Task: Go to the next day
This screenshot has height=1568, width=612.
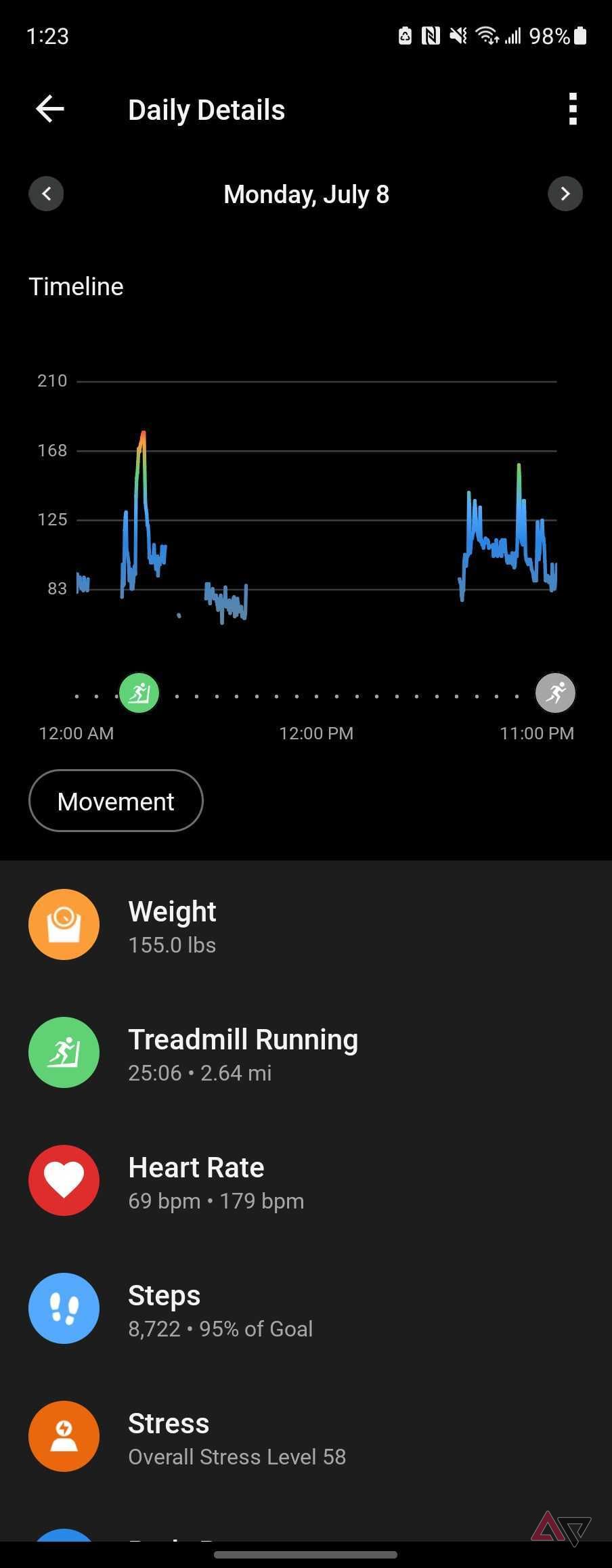Action: pyautogui.click(x=565, y=194)
